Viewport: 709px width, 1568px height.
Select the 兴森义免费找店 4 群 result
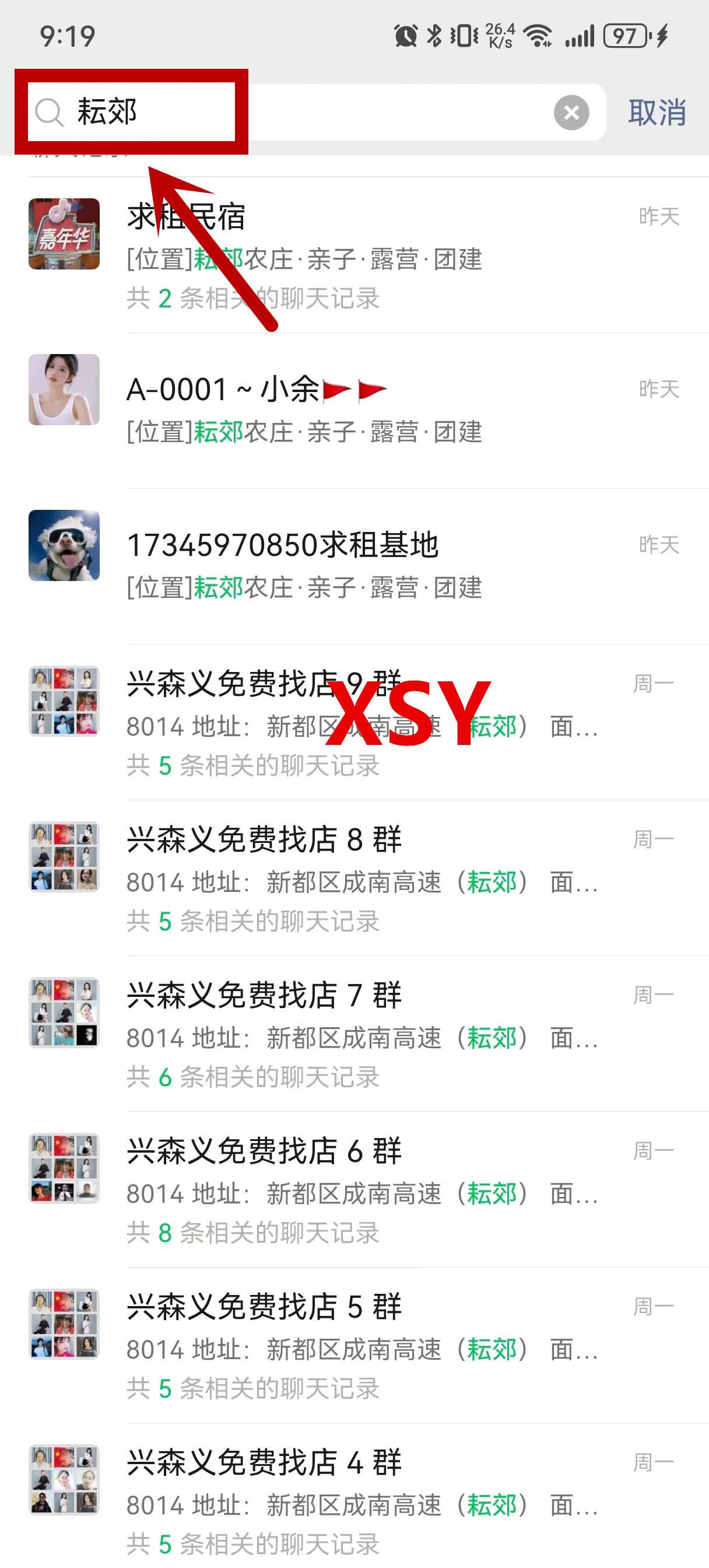point(365,1501)
